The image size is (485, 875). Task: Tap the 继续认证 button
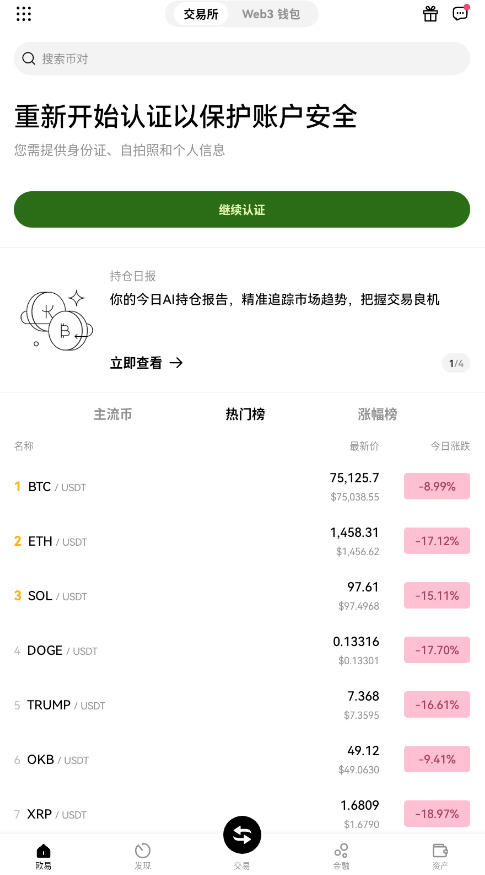(x=242, y=210)
